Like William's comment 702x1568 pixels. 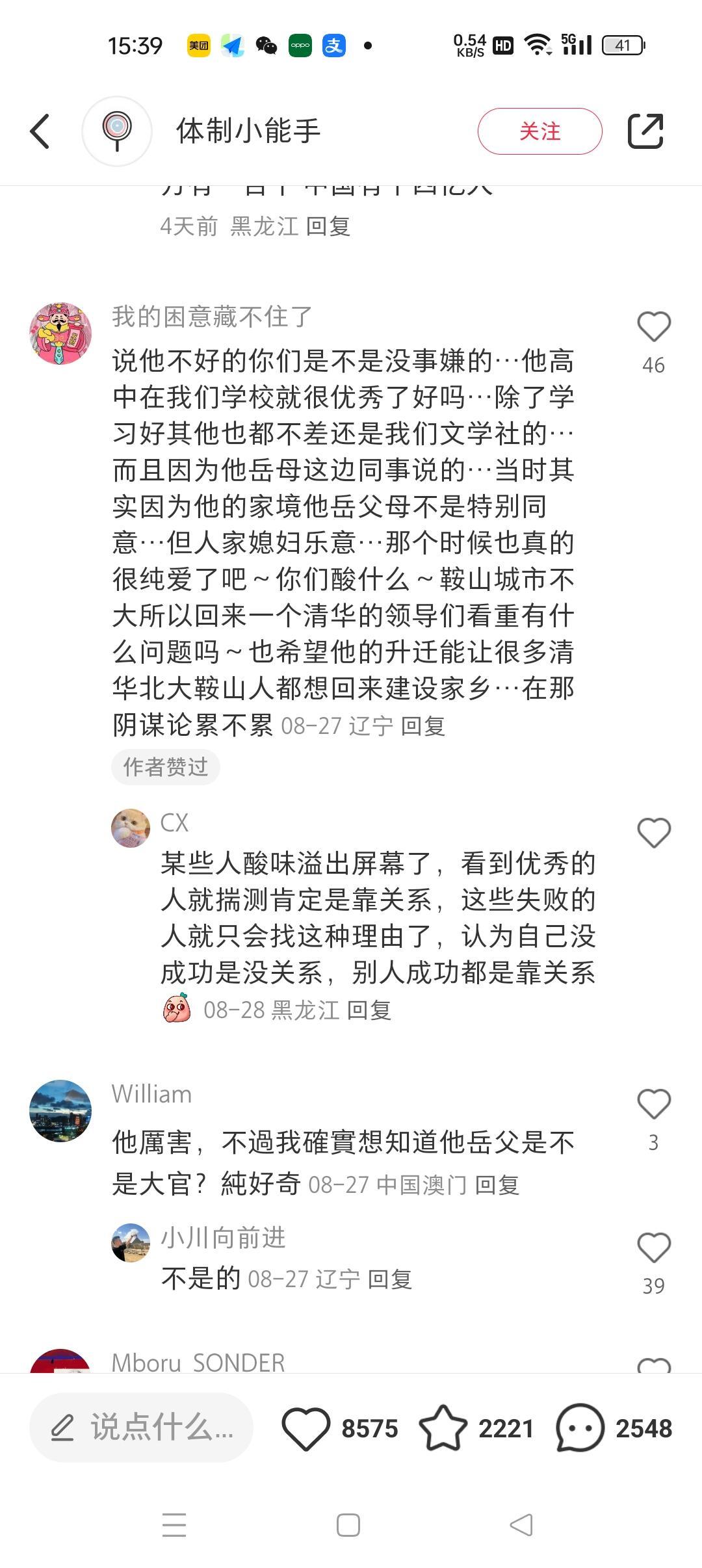[x=653, y=1104]
